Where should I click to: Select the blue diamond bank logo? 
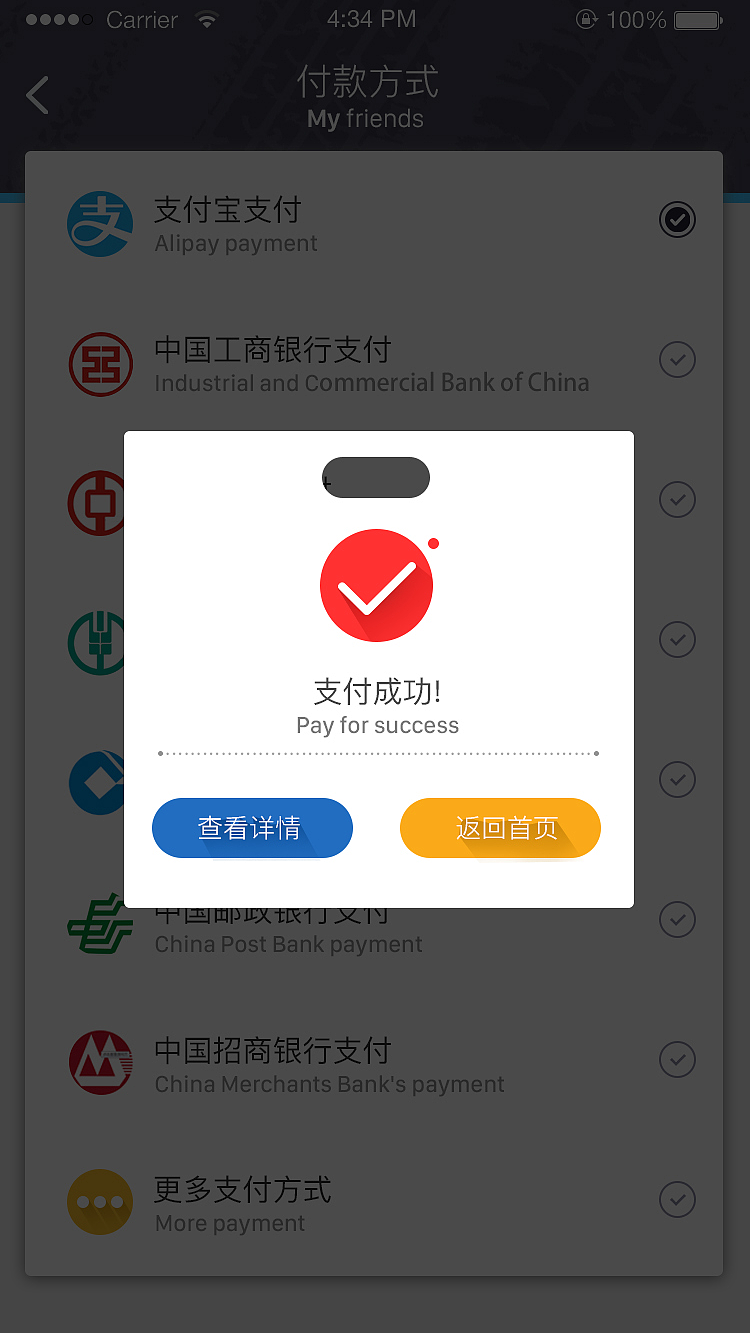[x=100, y=782]
